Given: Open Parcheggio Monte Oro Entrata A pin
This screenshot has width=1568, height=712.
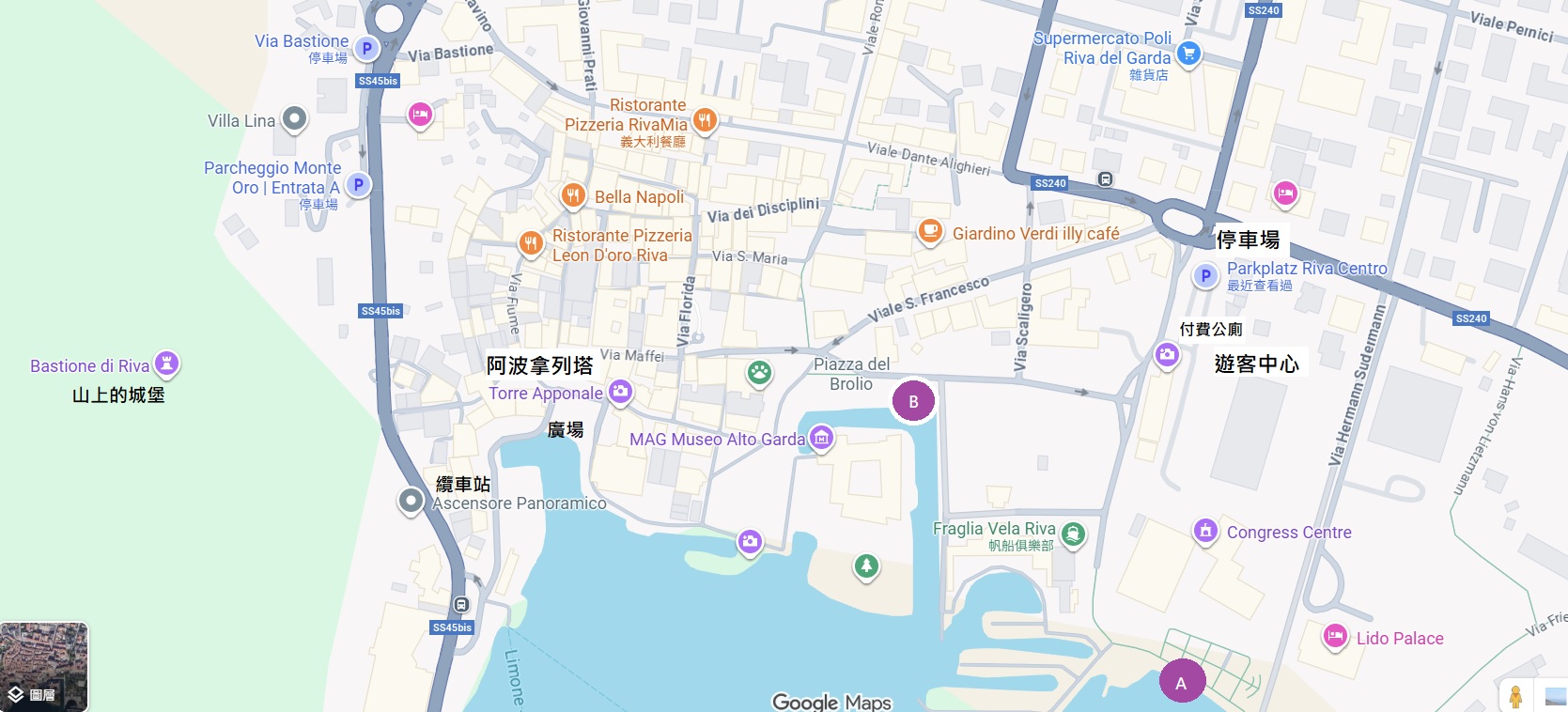Looking at the screenshot, I should 357,184.
